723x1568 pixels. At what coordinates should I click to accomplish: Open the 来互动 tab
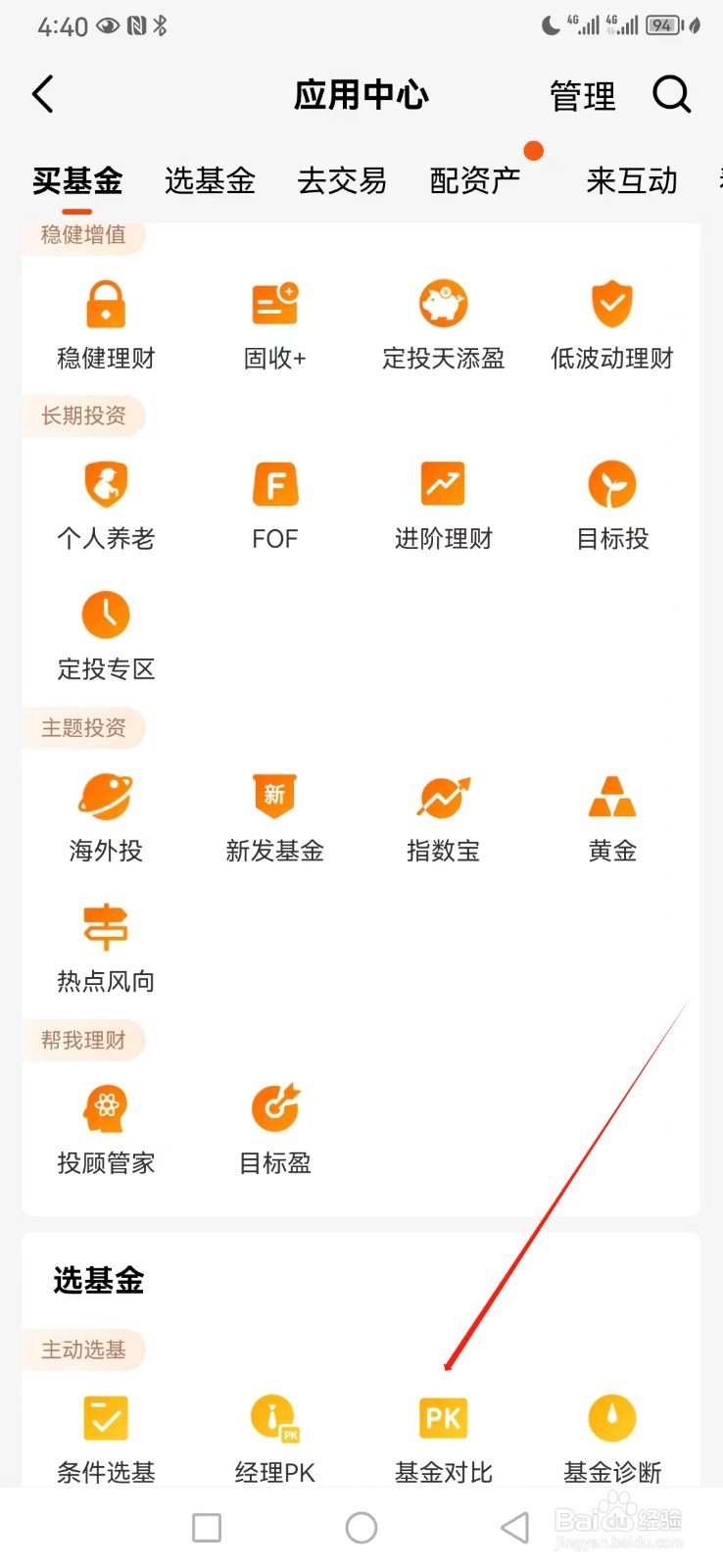632,180
